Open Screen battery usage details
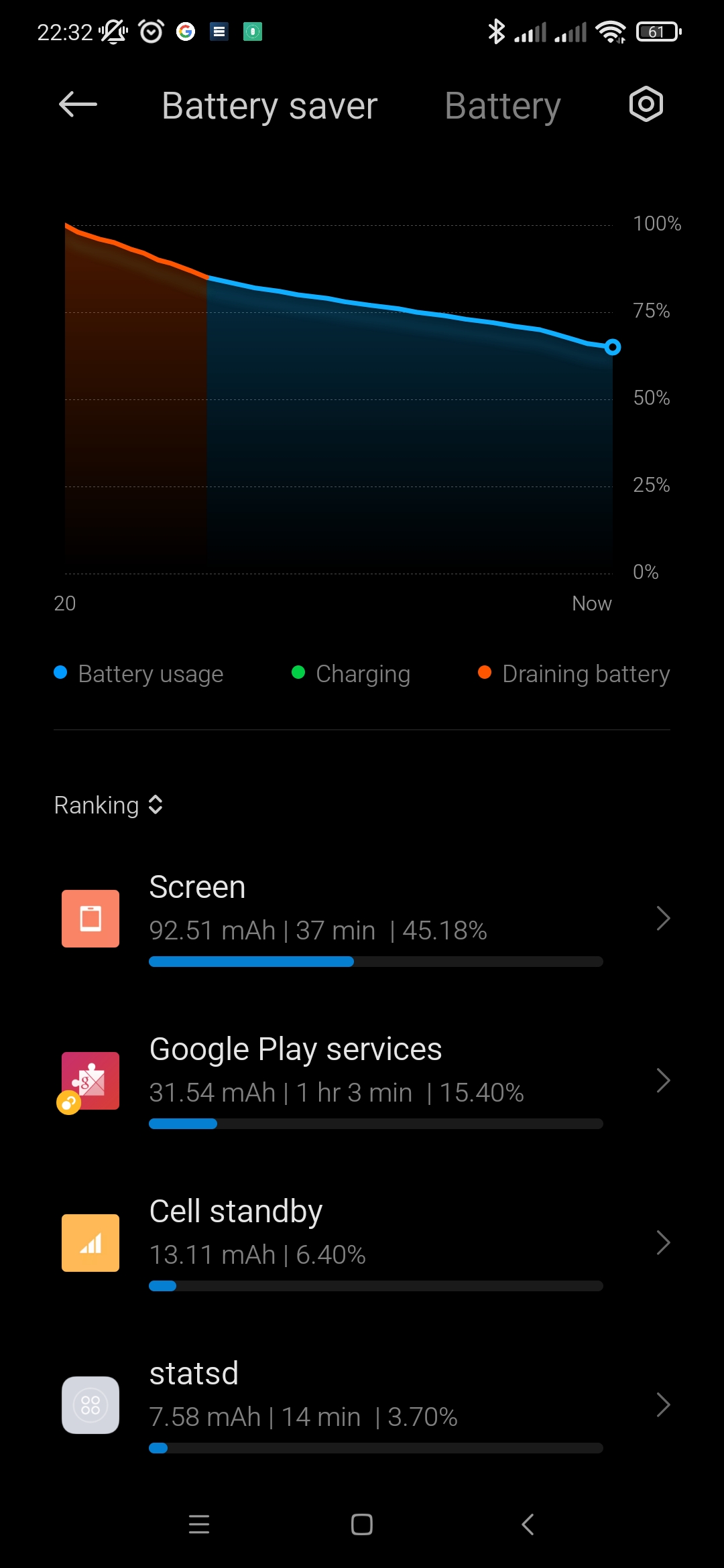The image size is (724, 1568). point(362,919)
